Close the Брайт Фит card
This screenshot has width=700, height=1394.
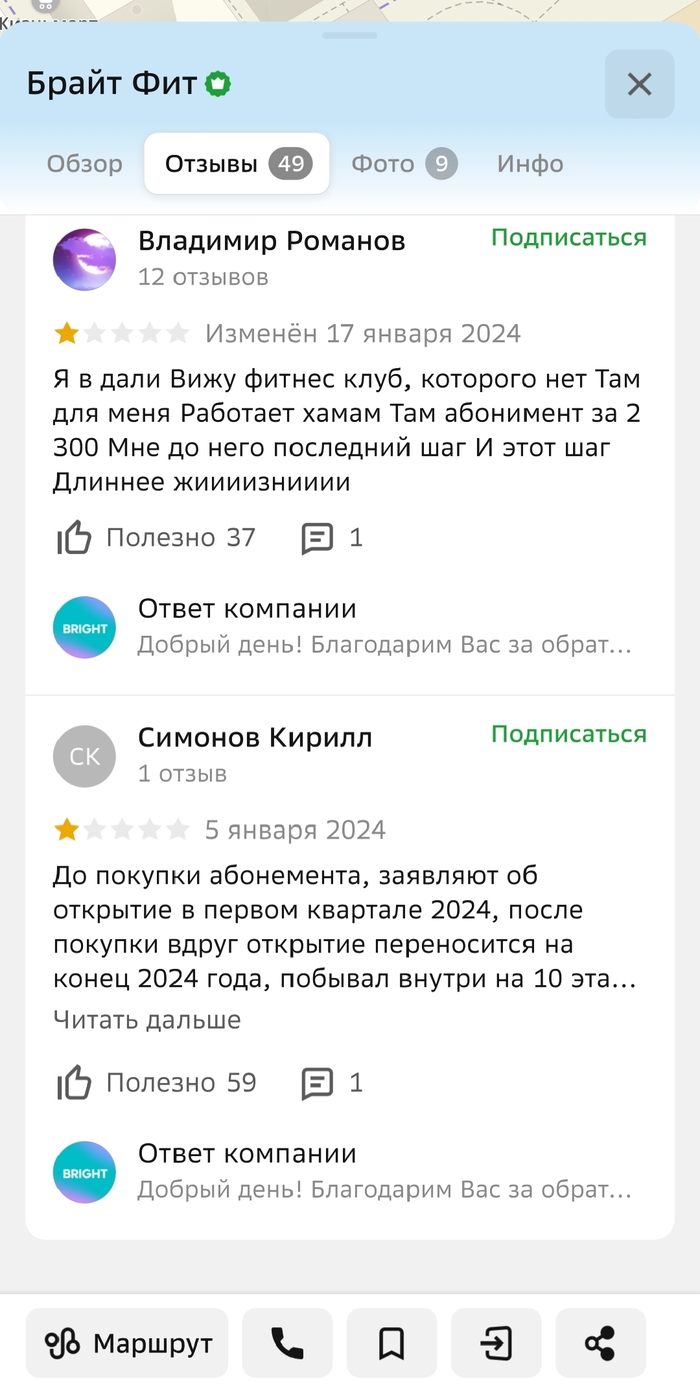coord(639,84)
